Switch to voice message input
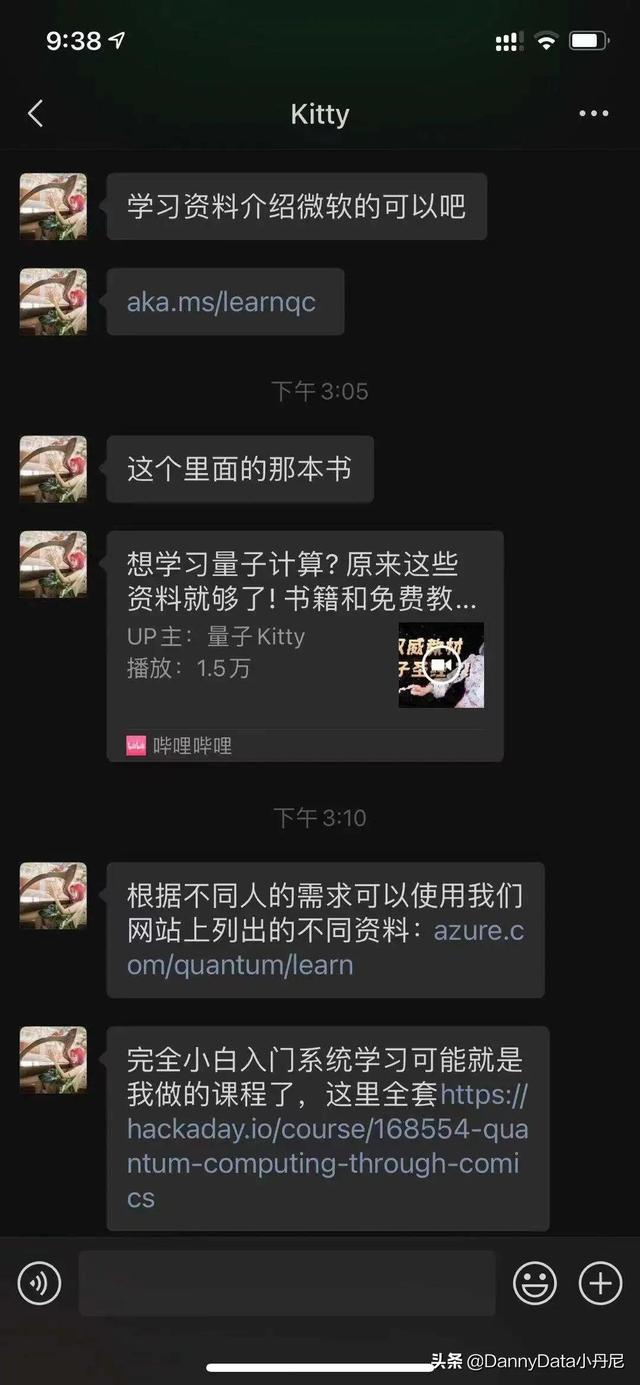 point(40,1283)
